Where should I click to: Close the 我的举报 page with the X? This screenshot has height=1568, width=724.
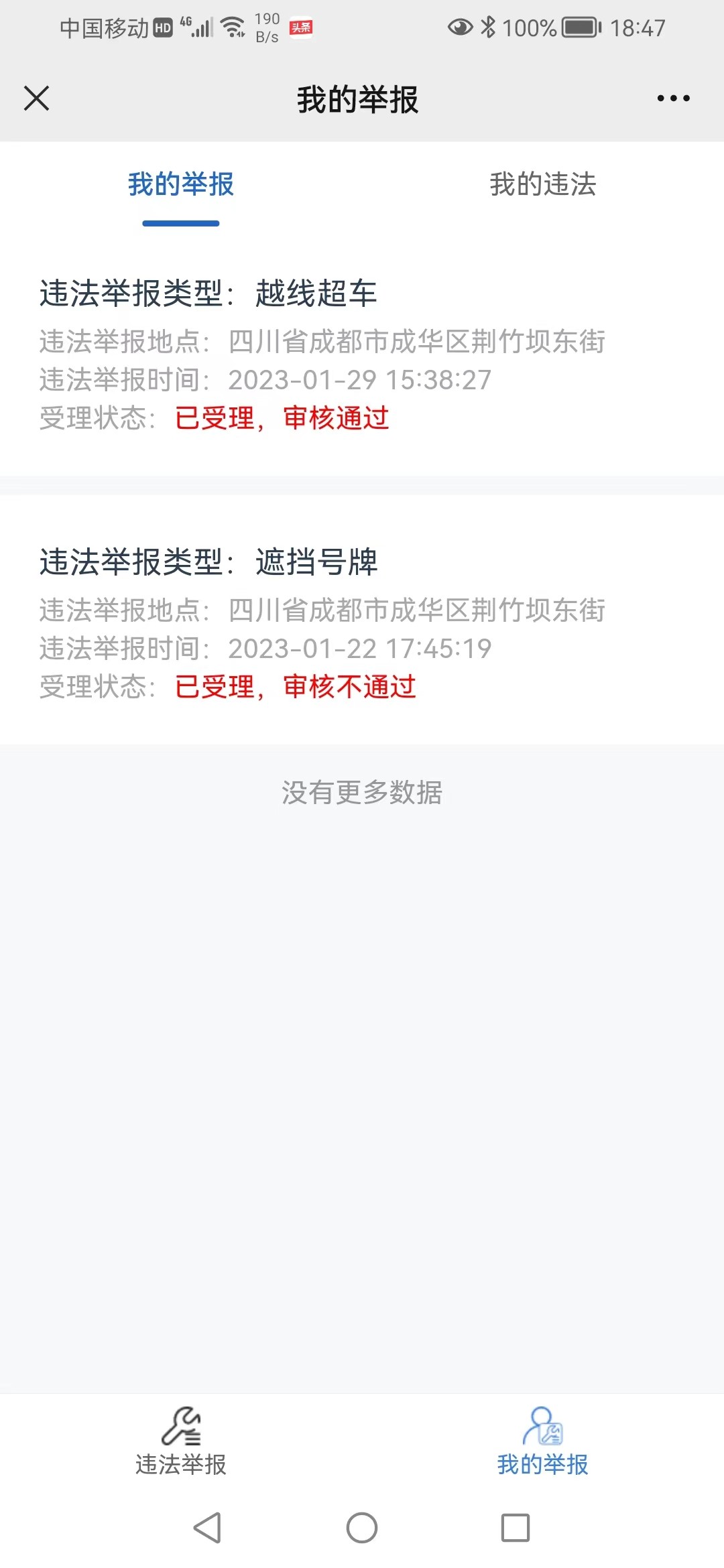click(37, 99)
